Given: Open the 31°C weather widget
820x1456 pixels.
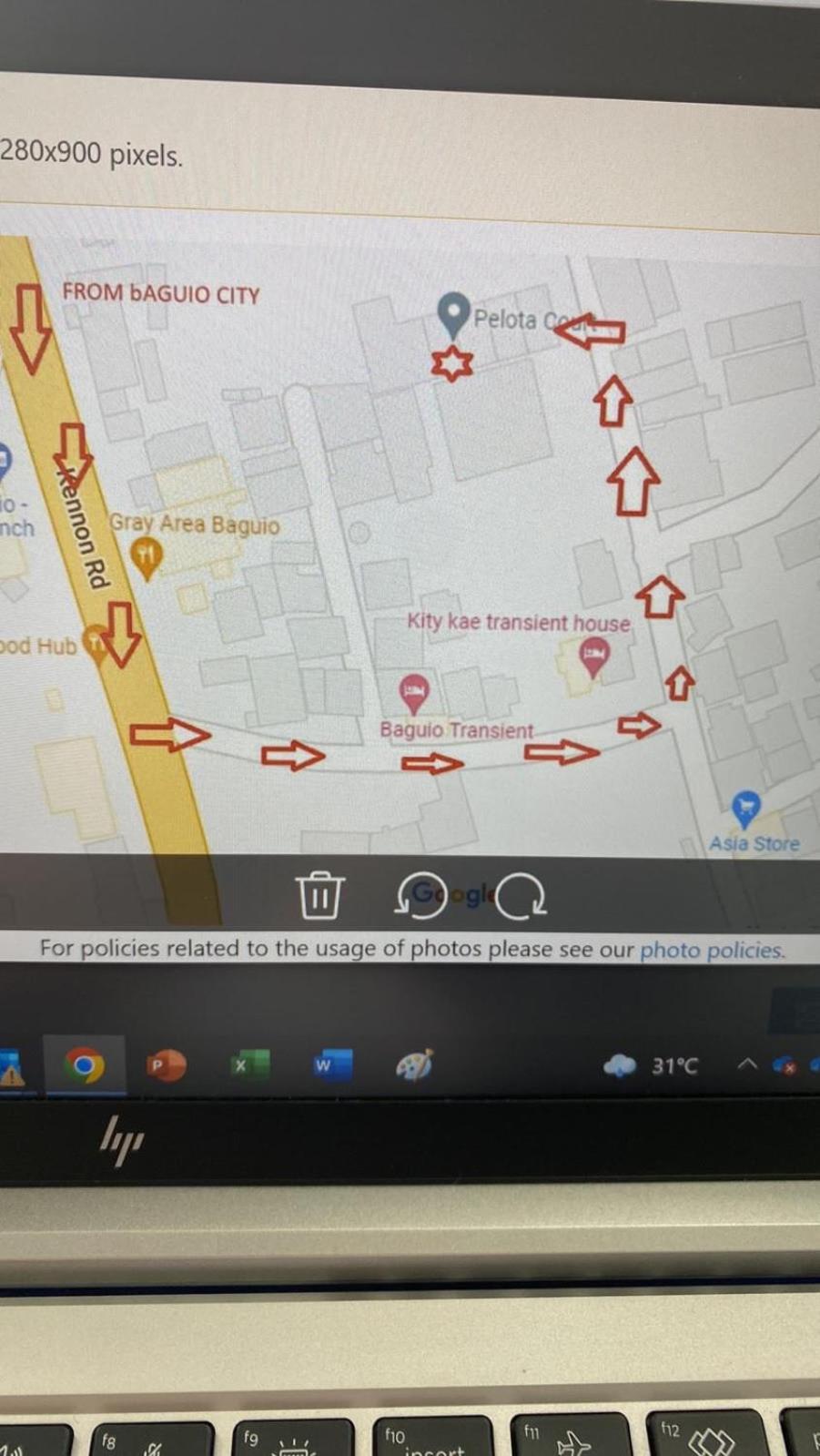Looking at the screenshot, I should [652, 1064].
